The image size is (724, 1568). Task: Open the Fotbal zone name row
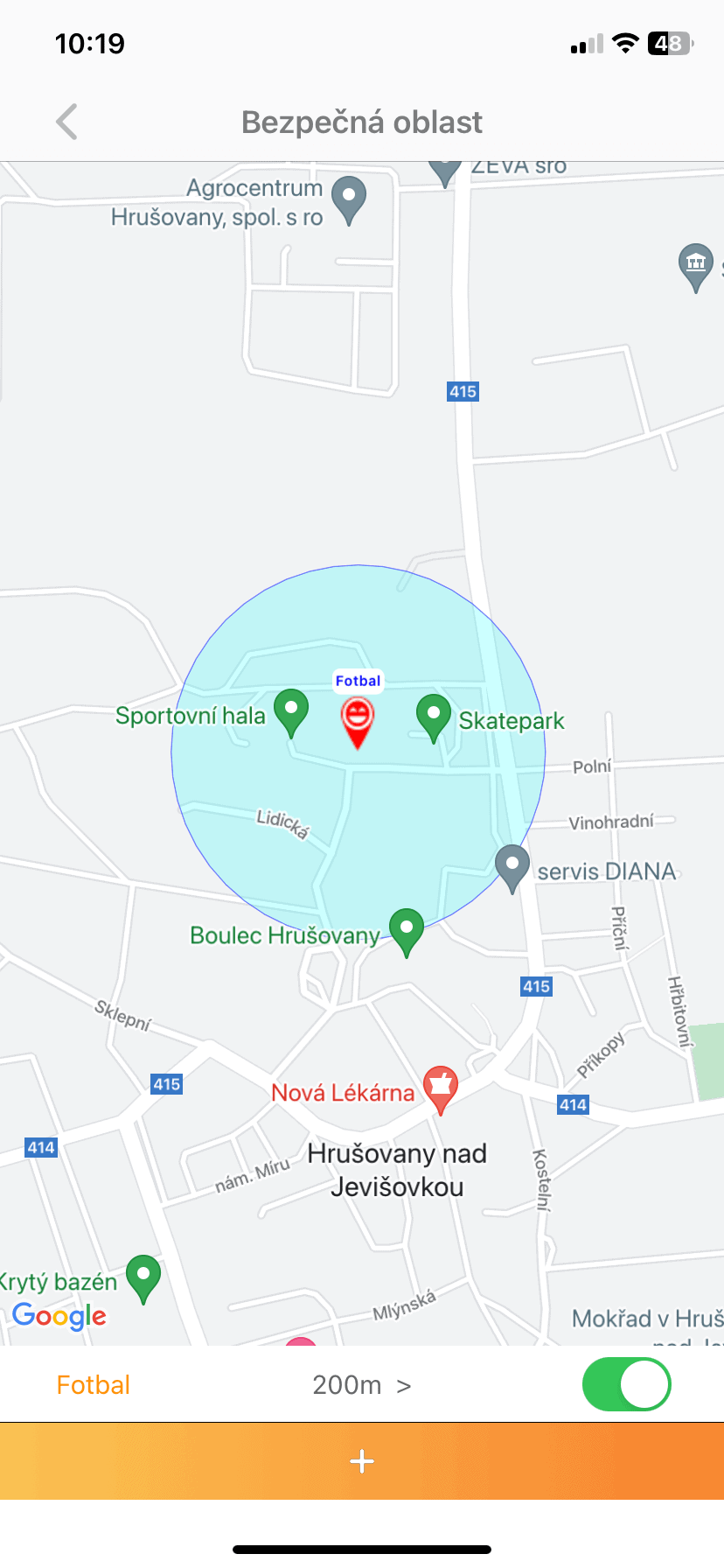click(94, 1385)
